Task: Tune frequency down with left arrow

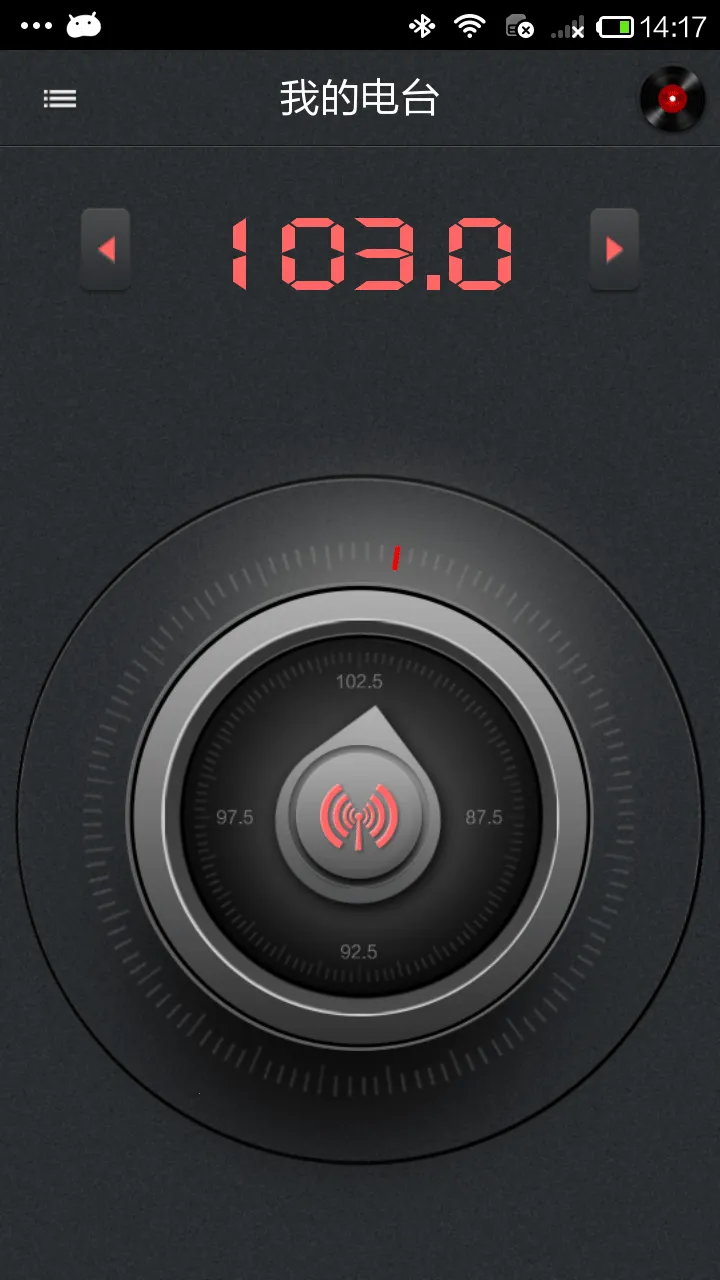Action: pyautogui.click(x=105, y=249)
